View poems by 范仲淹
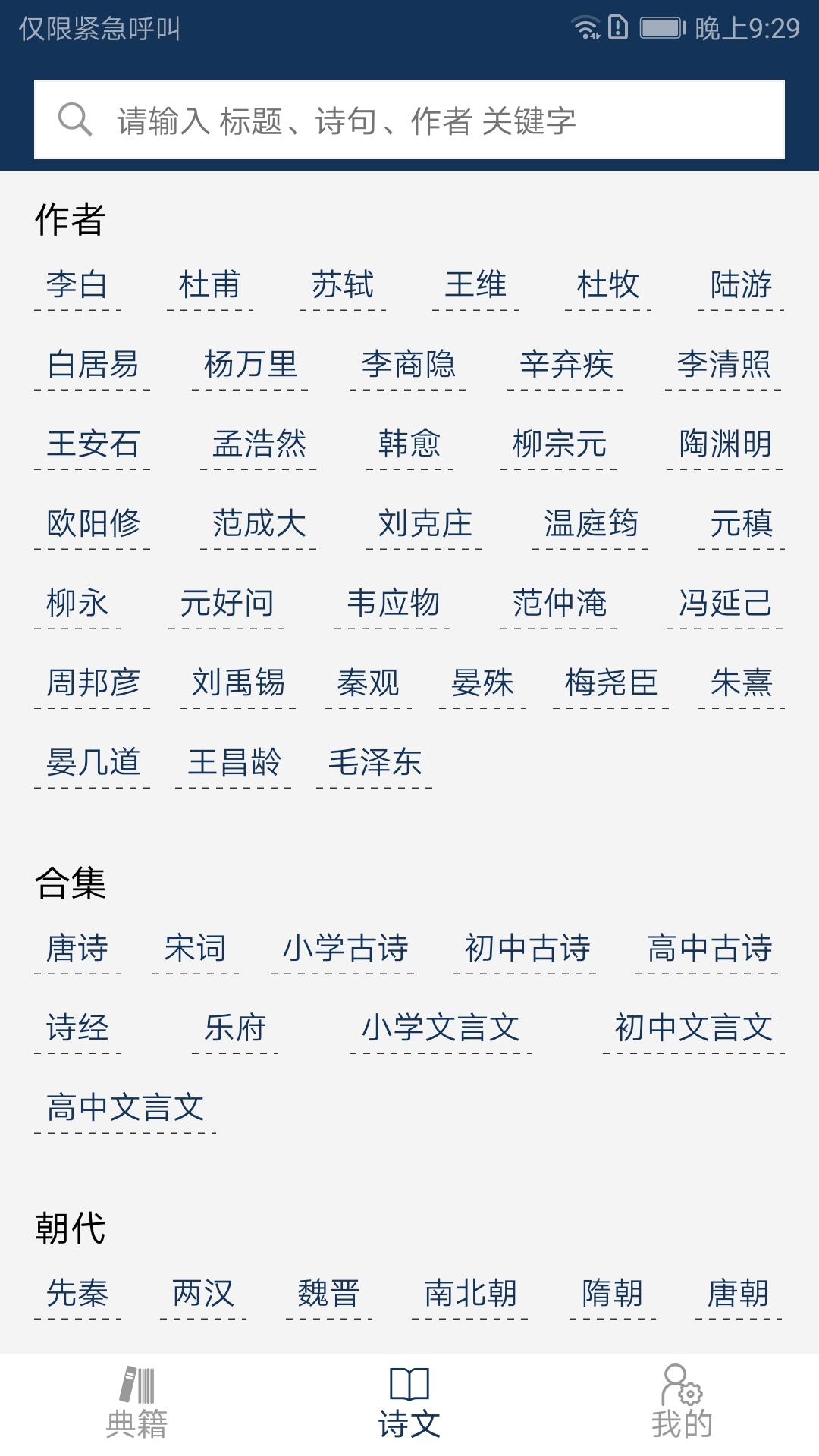The image size is (819, 1456). 559,604
